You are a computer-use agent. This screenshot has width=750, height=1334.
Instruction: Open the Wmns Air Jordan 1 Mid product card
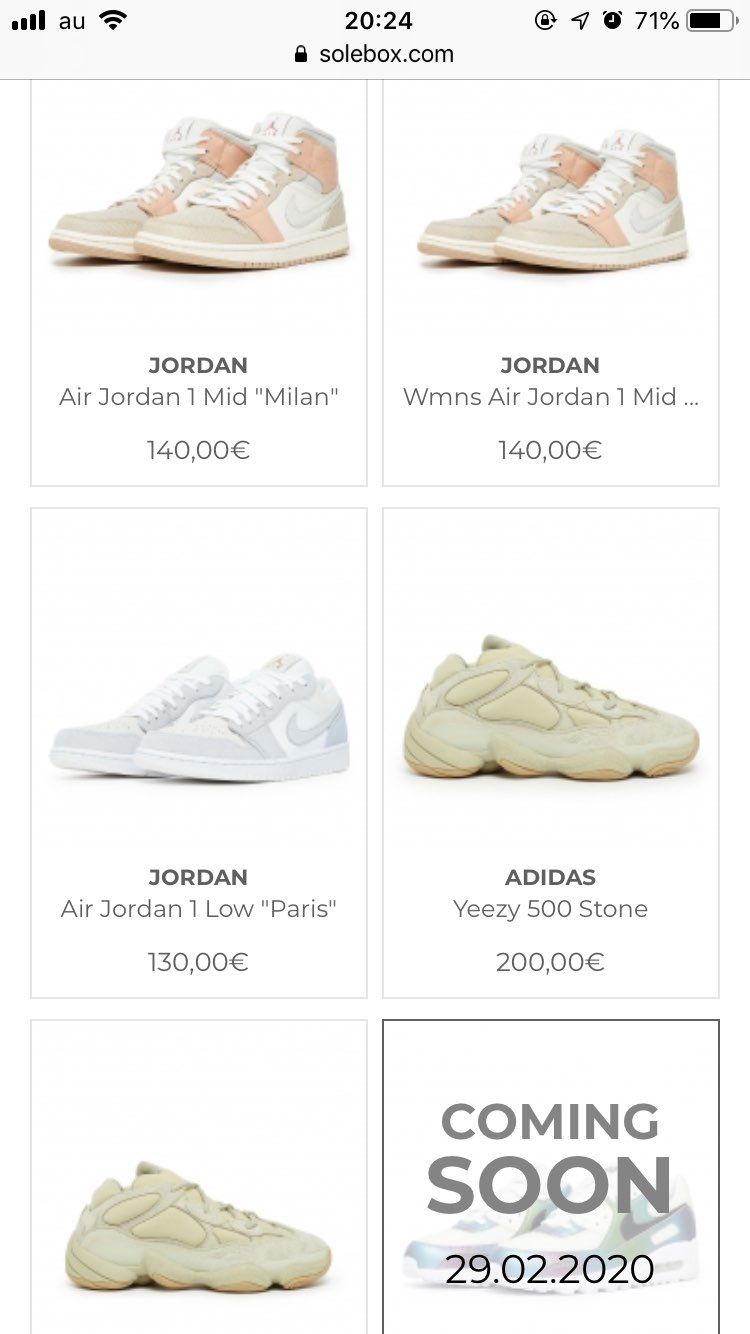[x=551, y=283]
